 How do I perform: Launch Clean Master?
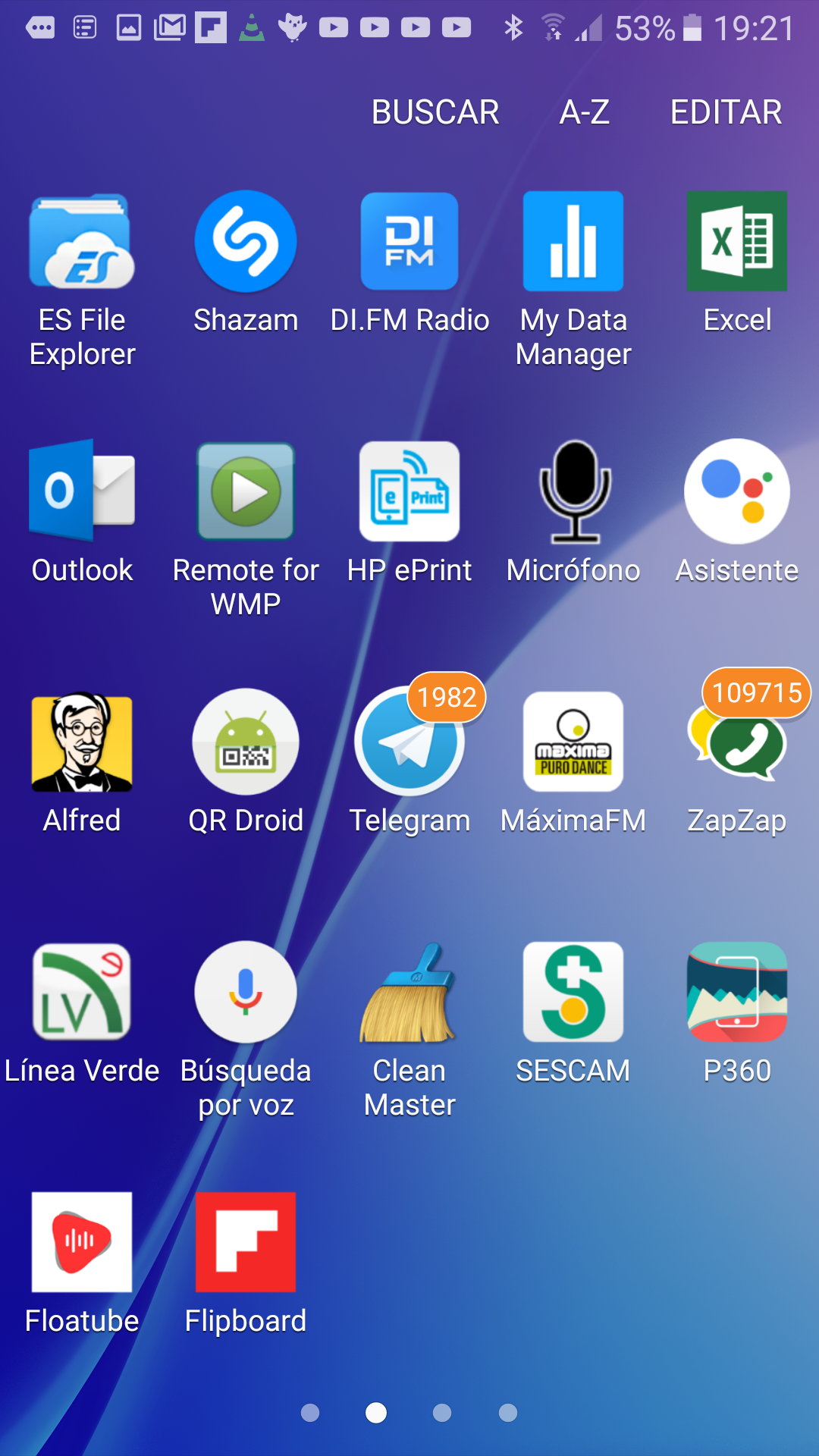[409, 993]
